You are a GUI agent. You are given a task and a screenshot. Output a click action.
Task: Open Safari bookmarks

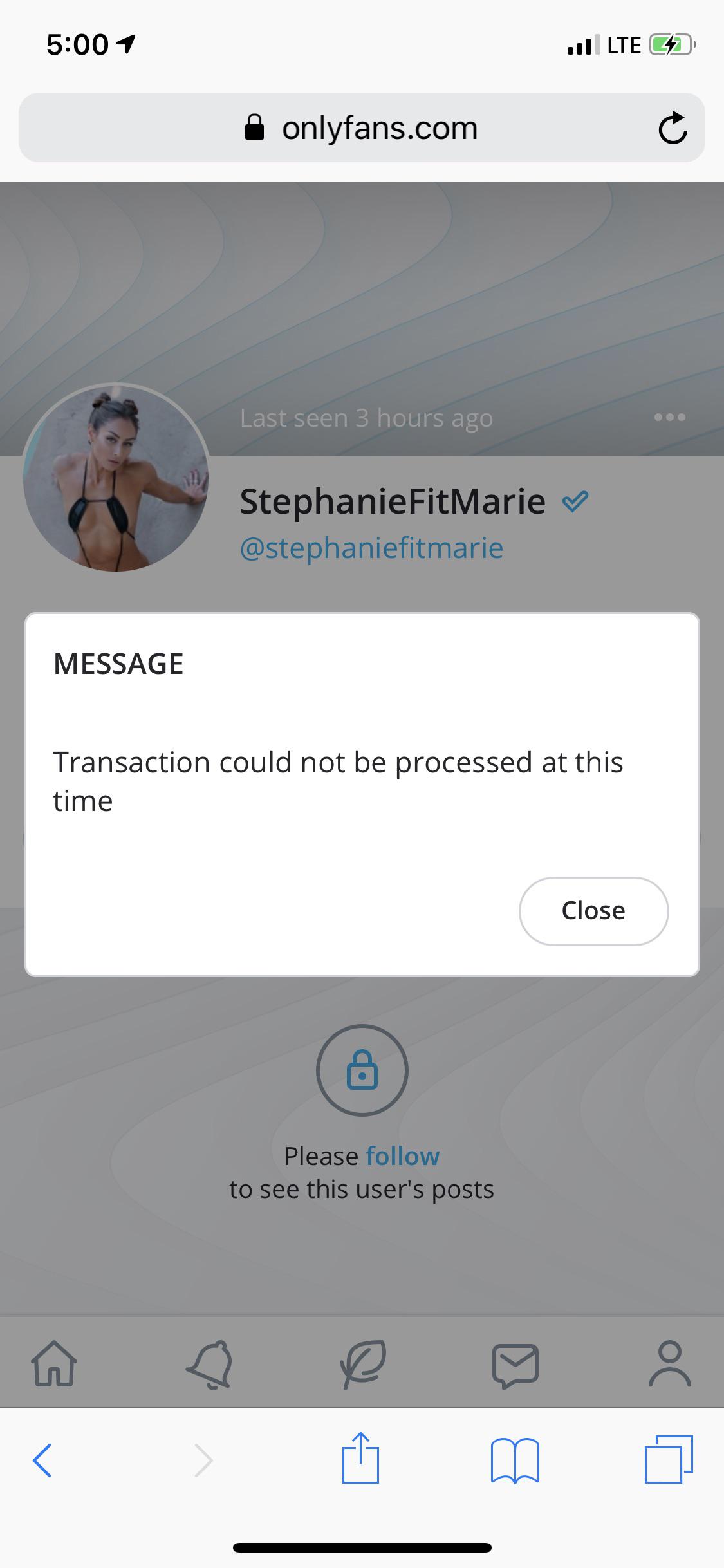(514, 1460)
